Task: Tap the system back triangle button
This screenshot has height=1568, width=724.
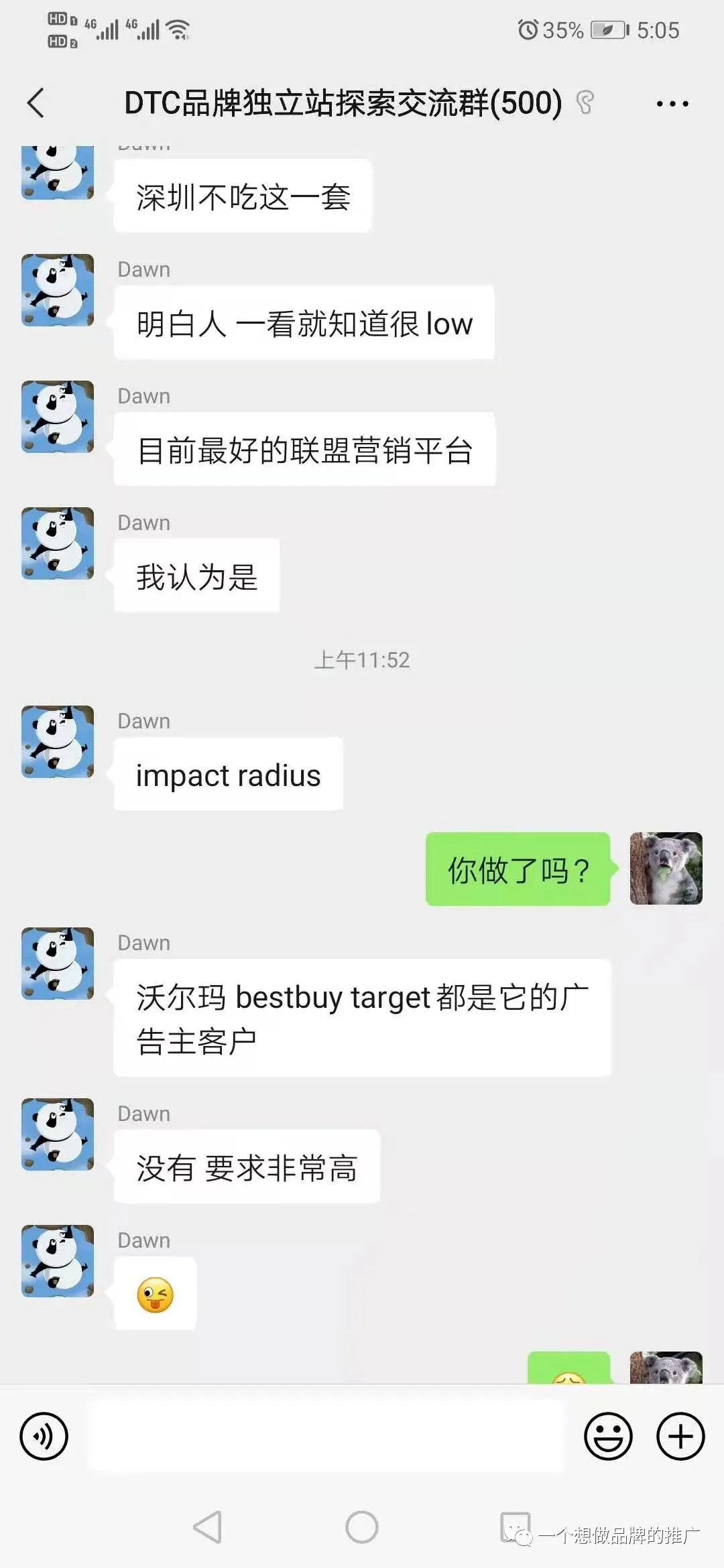Action: point(207,1527)
